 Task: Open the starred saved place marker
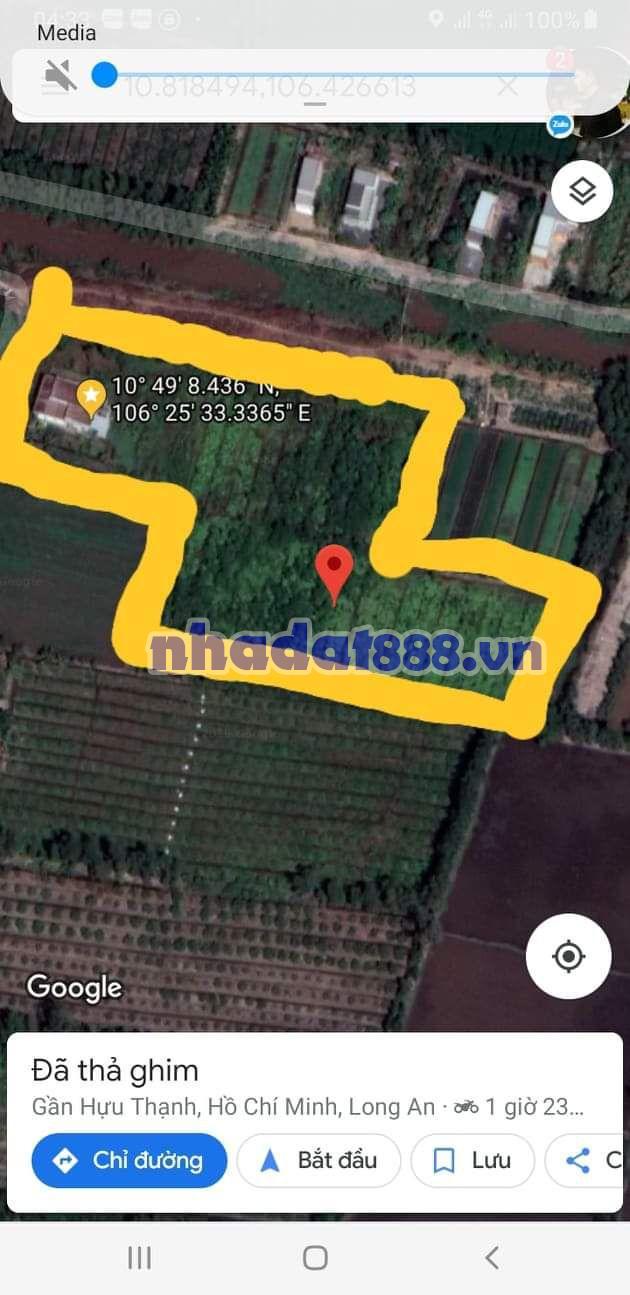tap(91, 397)
